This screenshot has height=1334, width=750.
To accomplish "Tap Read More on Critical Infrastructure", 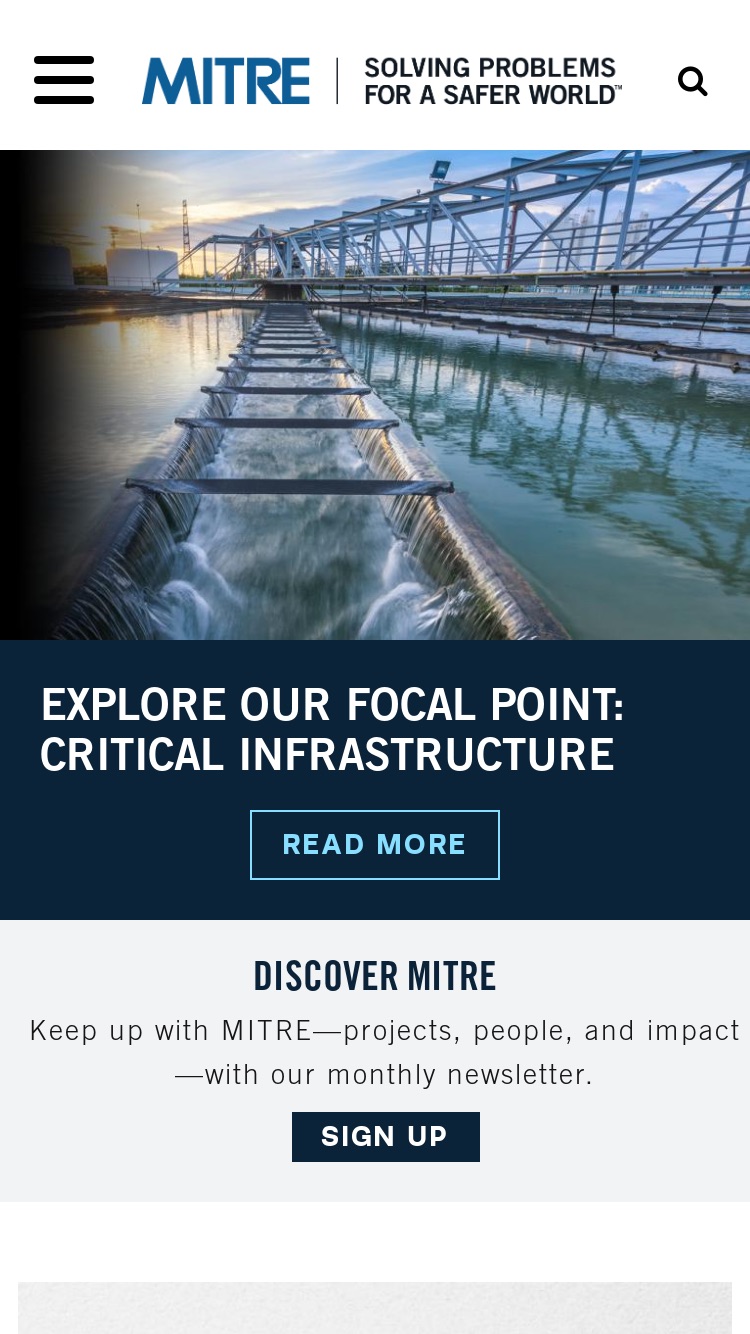I will pyautogui.click(x=375, y=845).
